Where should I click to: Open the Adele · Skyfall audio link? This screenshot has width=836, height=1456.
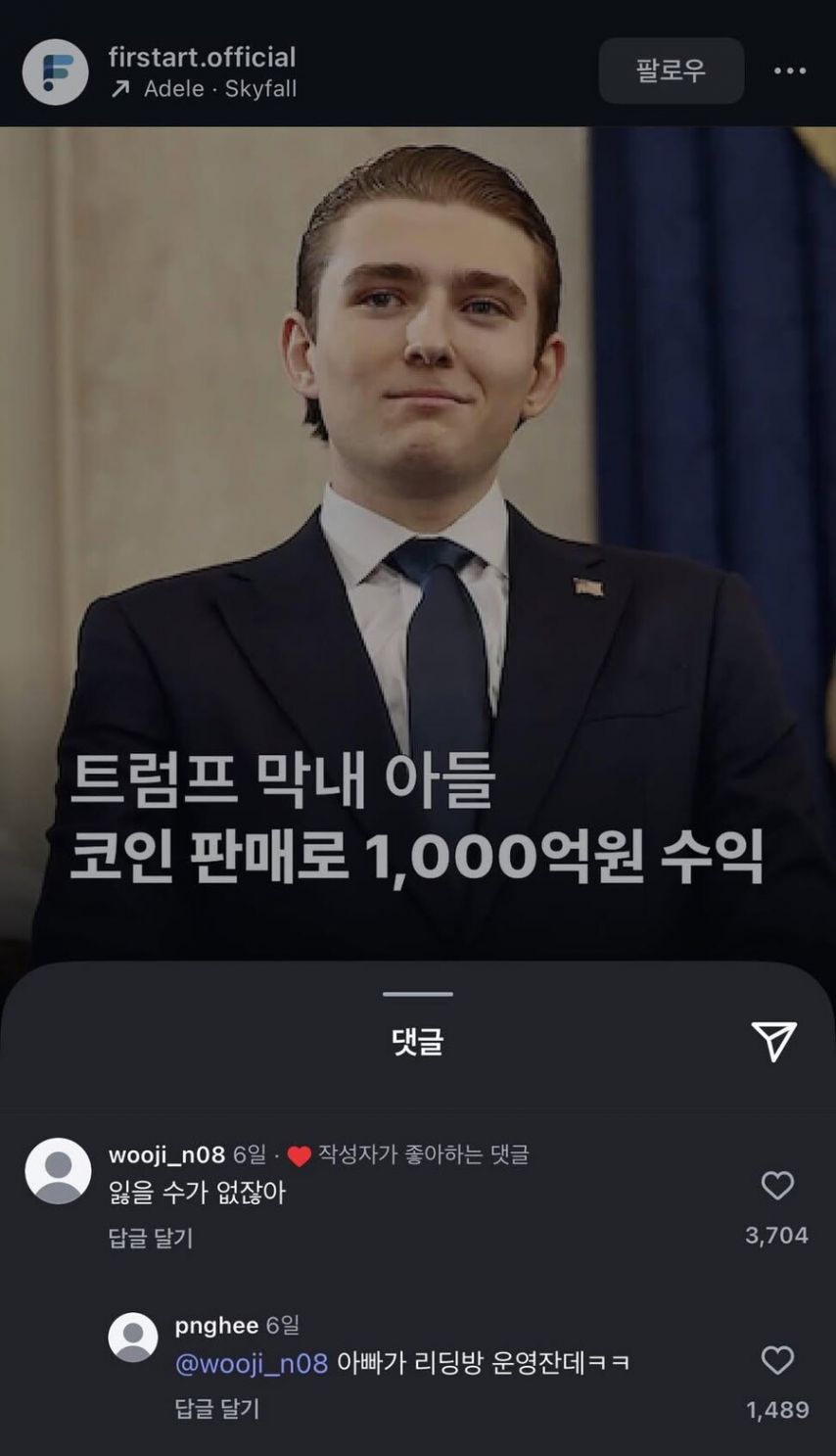point(219,89)
